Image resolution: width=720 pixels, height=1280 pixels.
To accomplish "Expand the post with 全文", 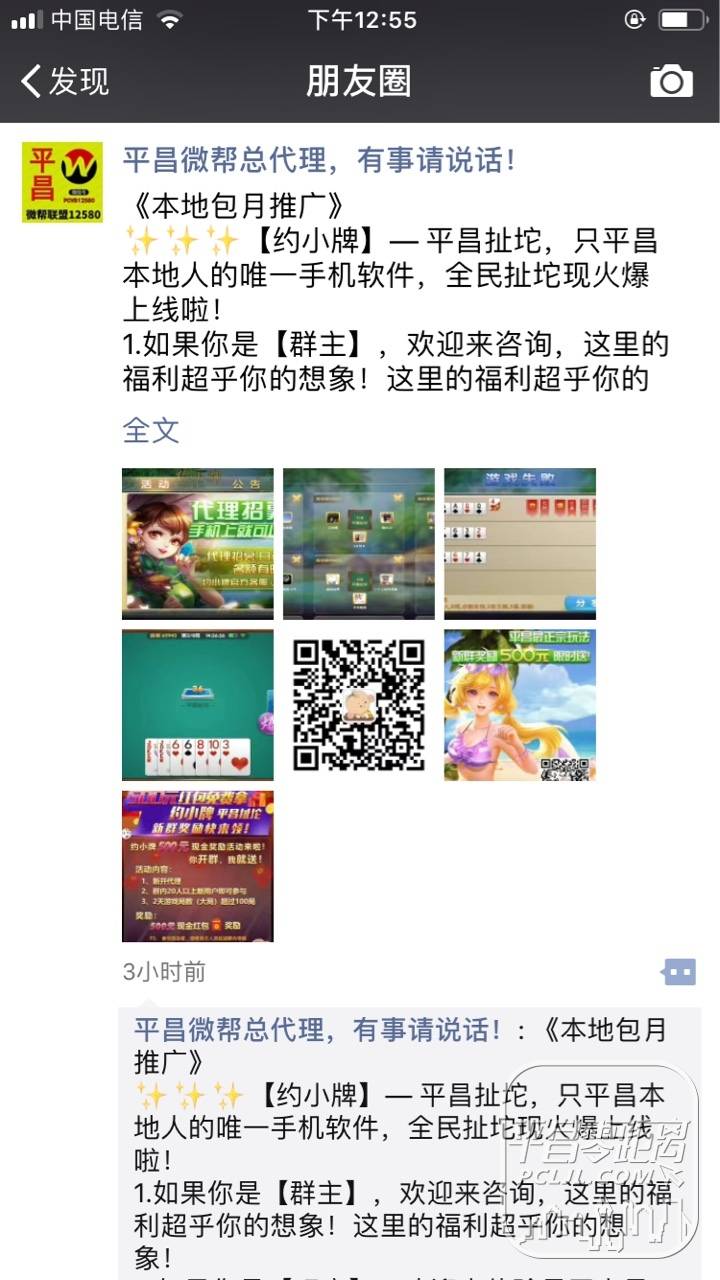I will 151,430.
